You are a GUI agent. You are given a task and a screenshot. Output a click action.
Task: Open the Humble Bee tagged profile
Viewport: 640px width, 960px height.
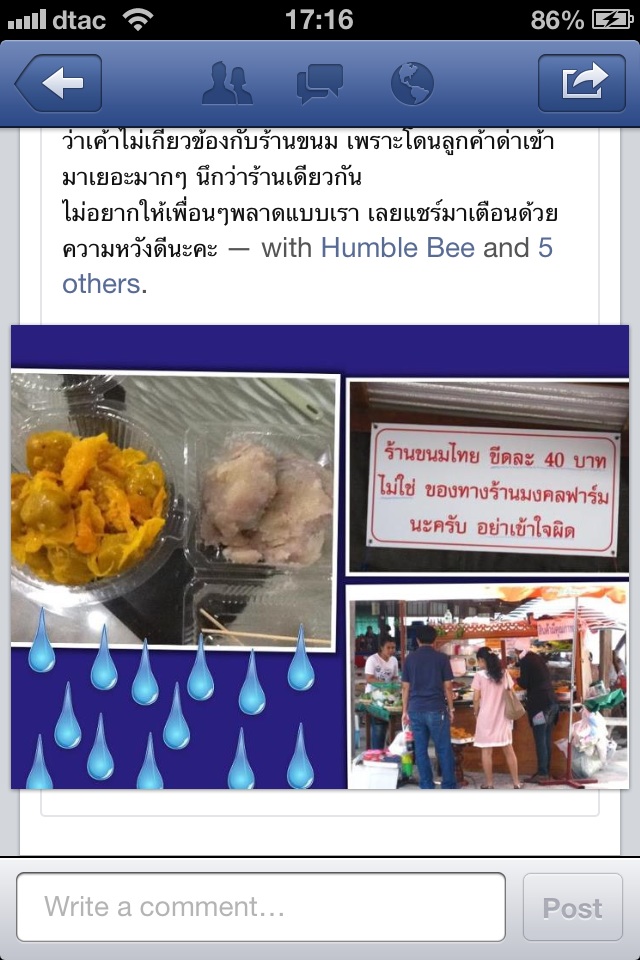(x=397, y=248)
